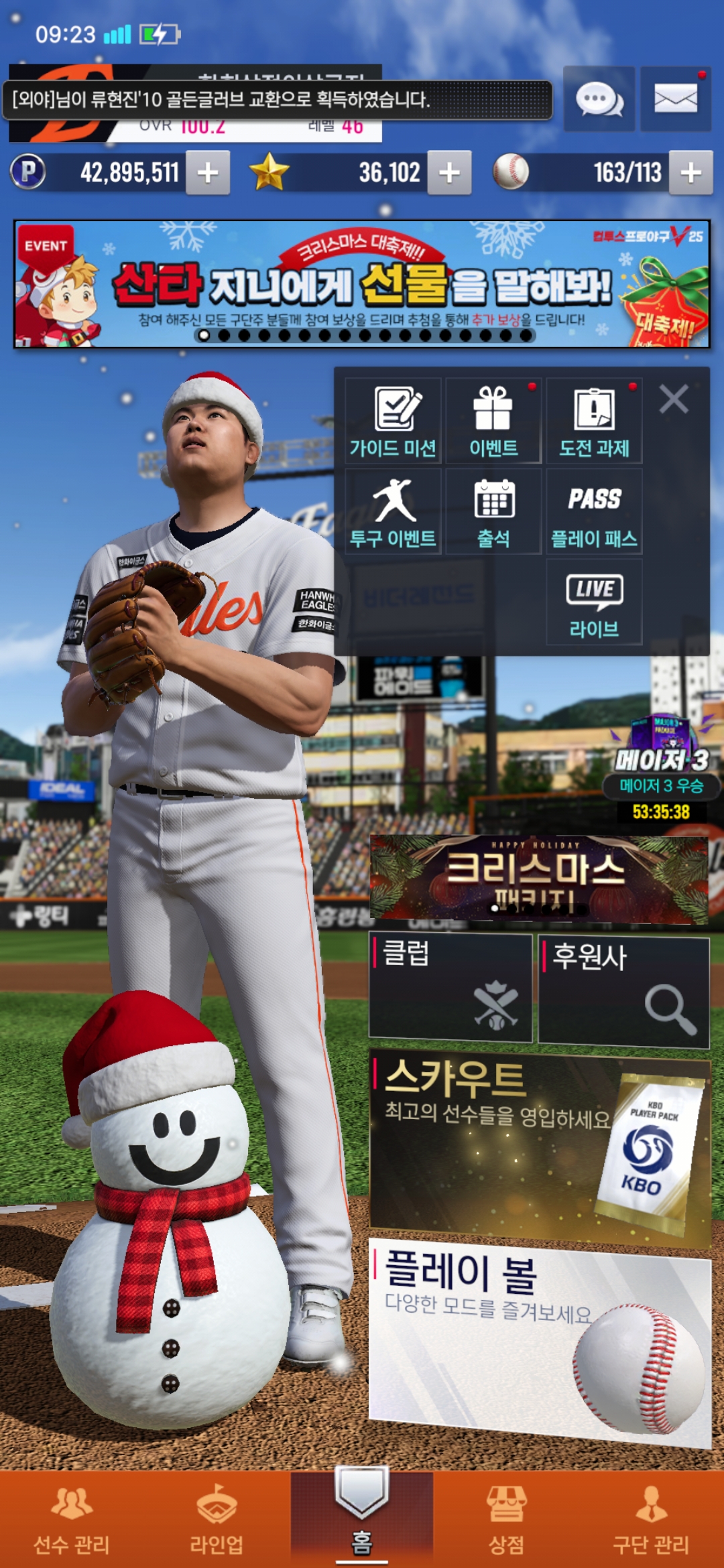The height and width of the screenshot is (1568, 724).
Task: Close the quick menu panel
Action: (x=674, y=399)
